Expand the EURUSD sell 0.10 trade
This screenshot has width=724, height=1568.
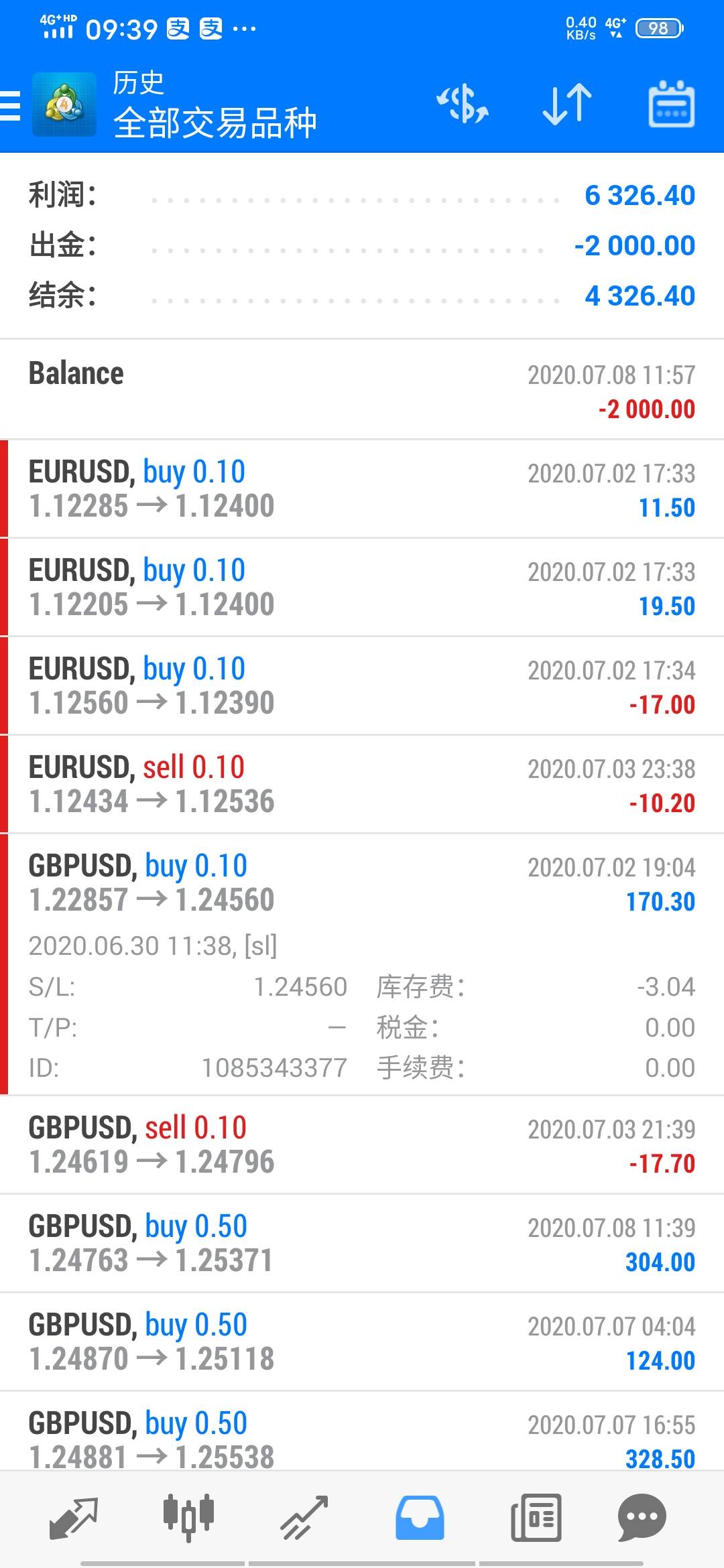click(362, 785)
